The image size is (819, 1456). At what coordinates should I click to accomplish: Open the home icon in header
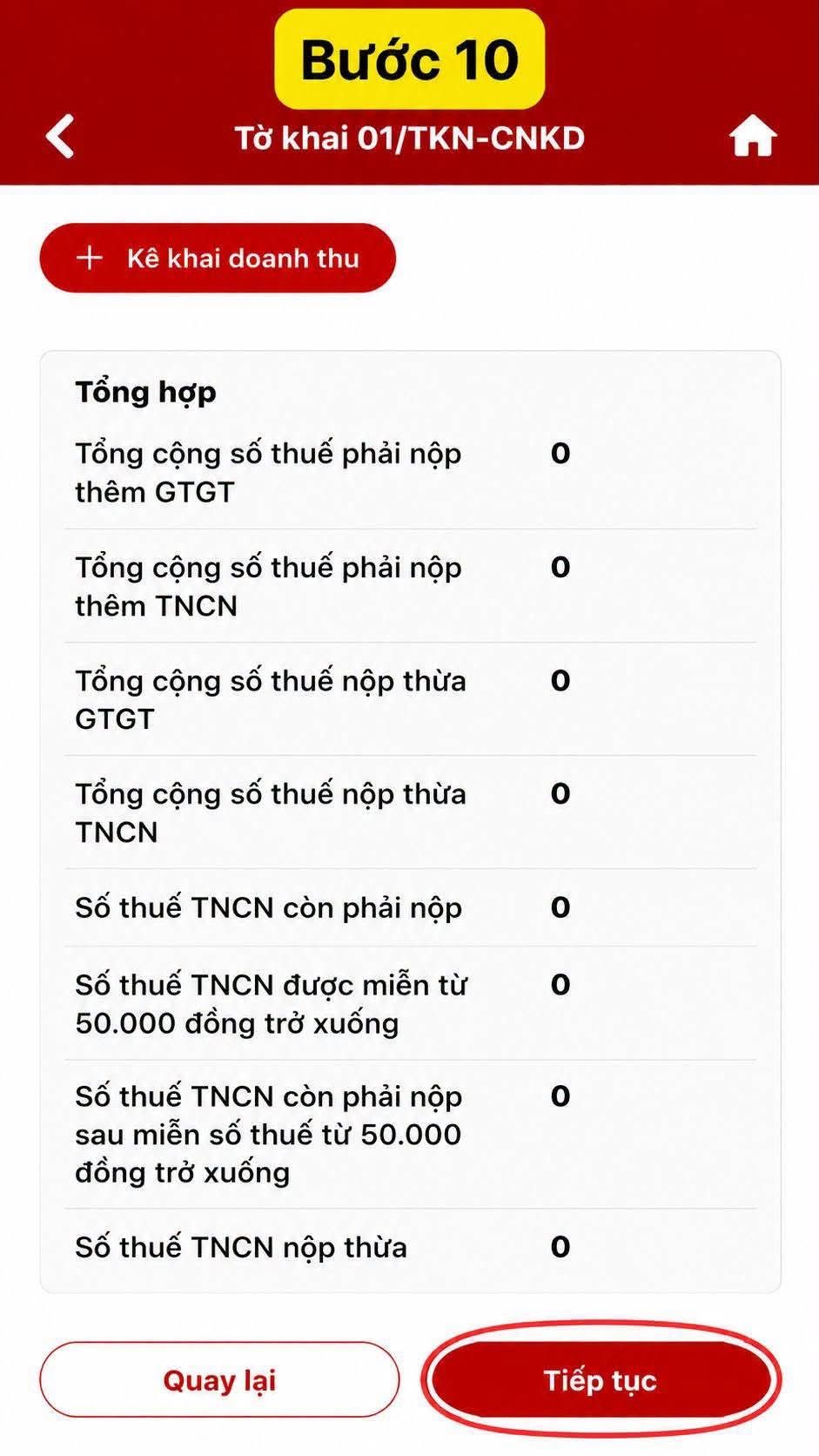(x=753, y=137)
